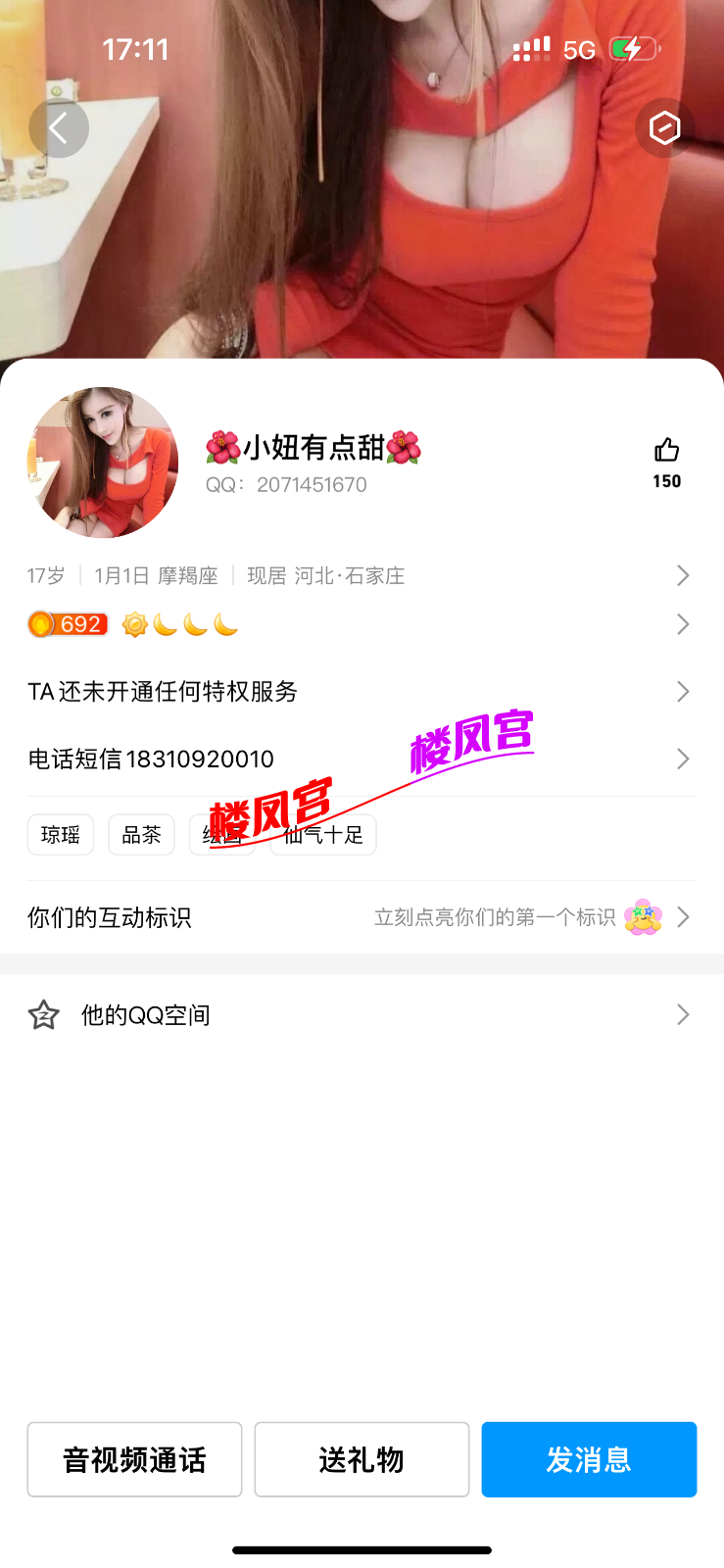Go back using the top-left arrow

[59, 128]
